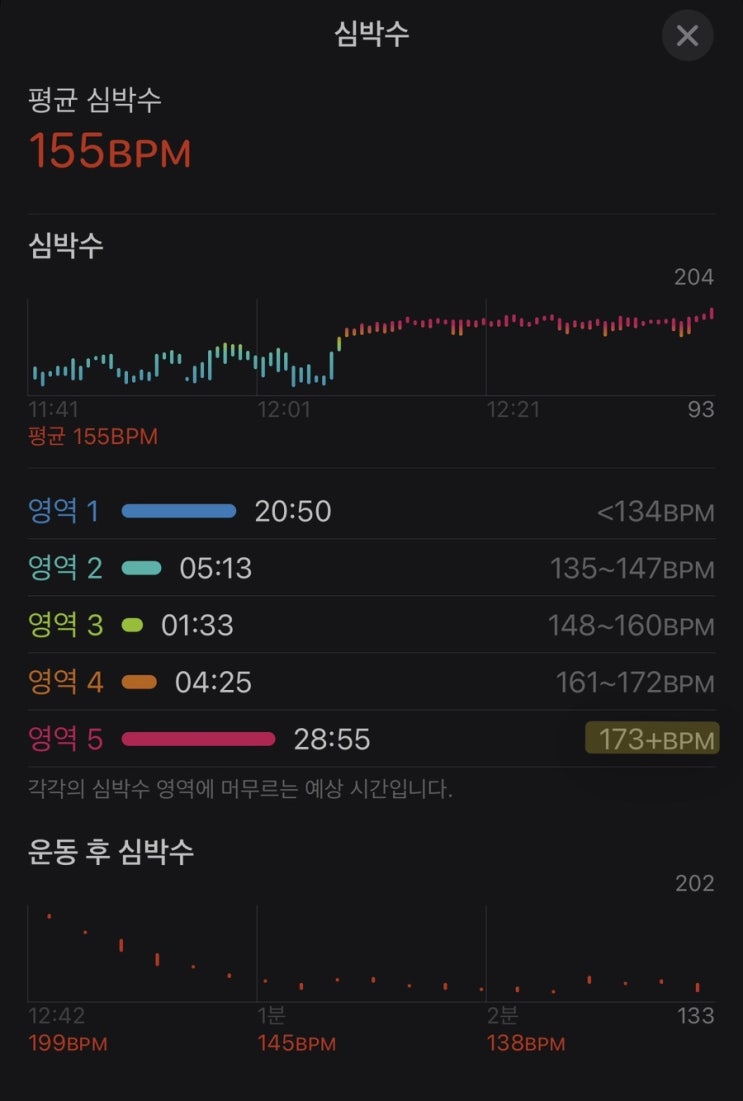Select the 영역 4 heart rate zone row
This screenshot has width=743, height=1101.
point(372,682)
